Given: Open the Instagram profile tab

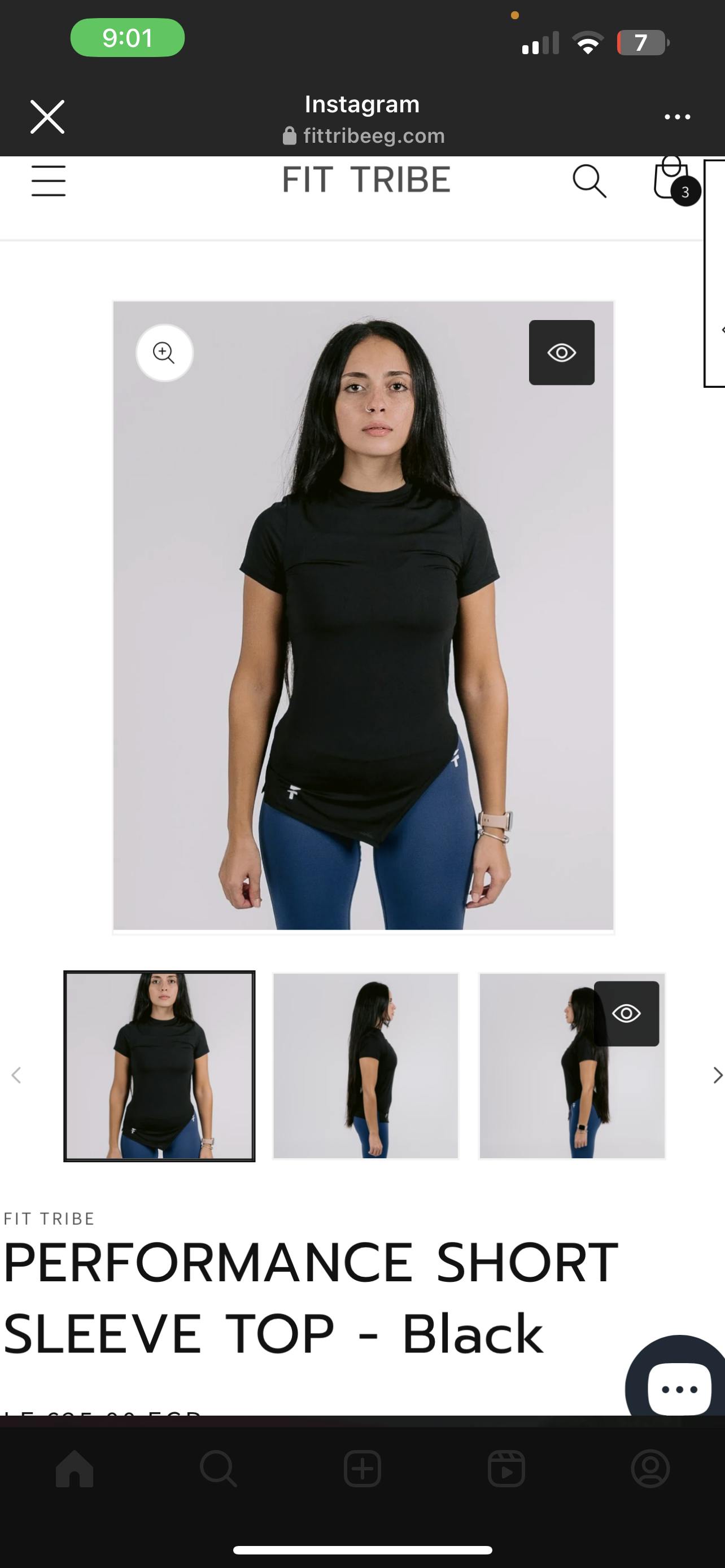Looking at the screenshot, I should tap(650, 1468).
